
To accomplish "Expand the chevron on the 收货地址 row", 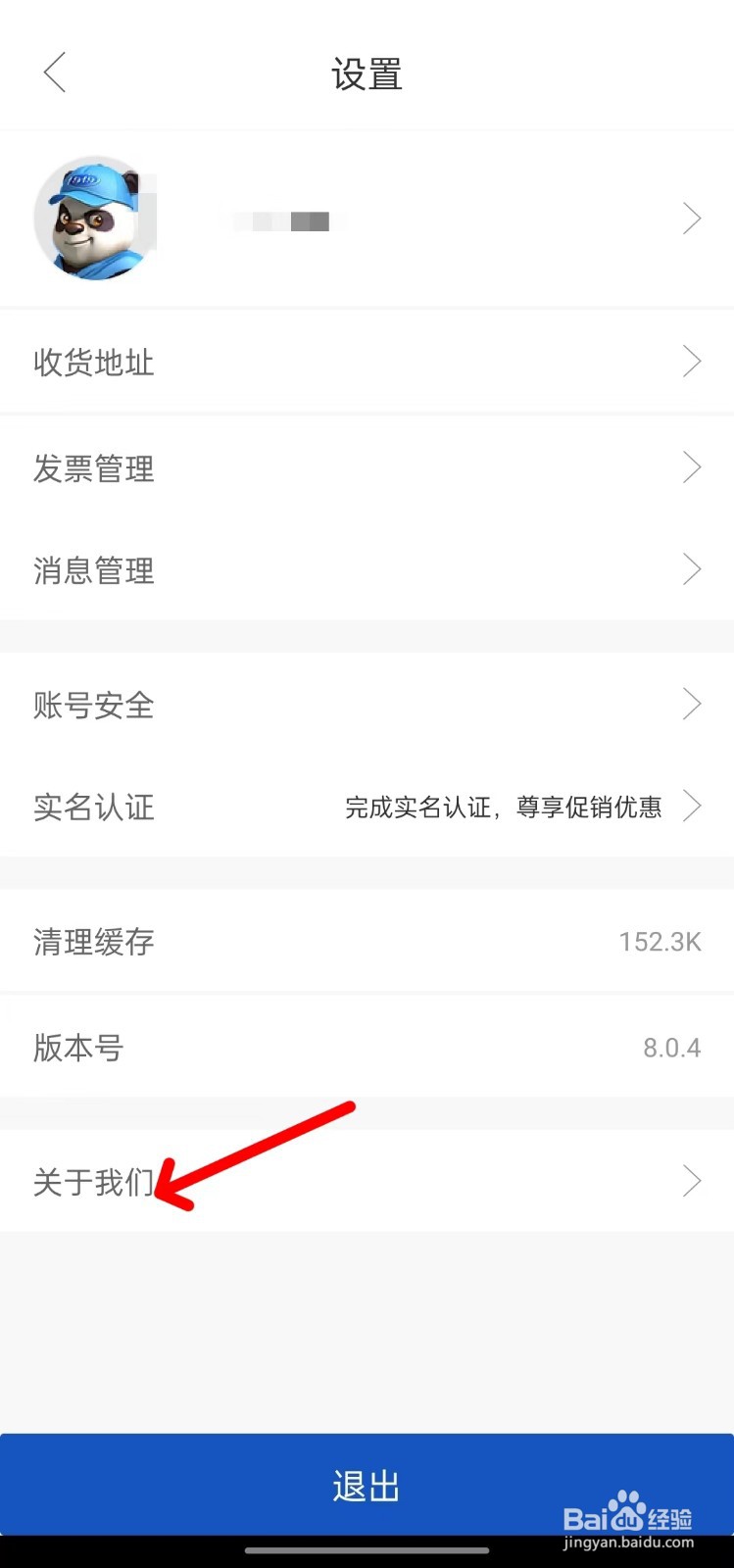I will click(691, 362).
